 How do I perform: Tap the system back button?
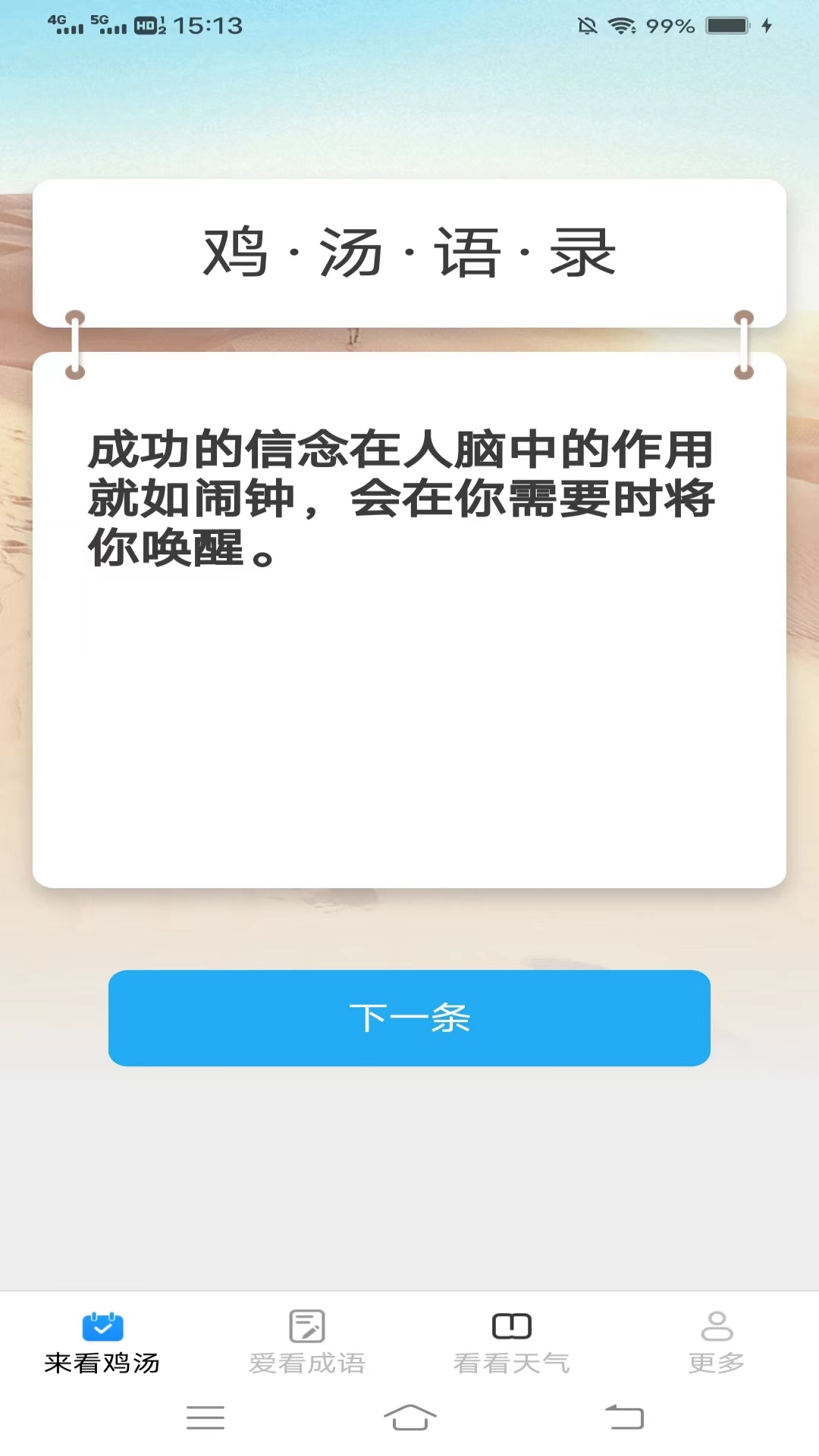point(624,1417)
